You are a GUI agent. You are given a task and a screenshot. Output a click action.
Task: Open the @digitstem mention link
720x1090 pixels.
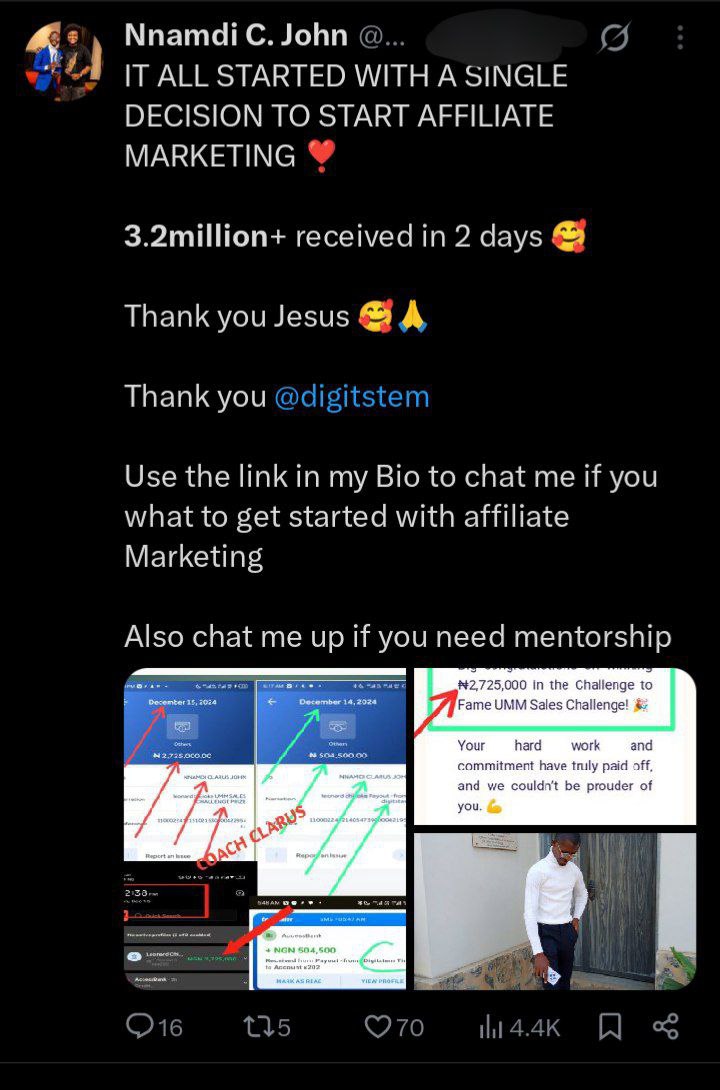pyautogui.click(x=352, y=397)
